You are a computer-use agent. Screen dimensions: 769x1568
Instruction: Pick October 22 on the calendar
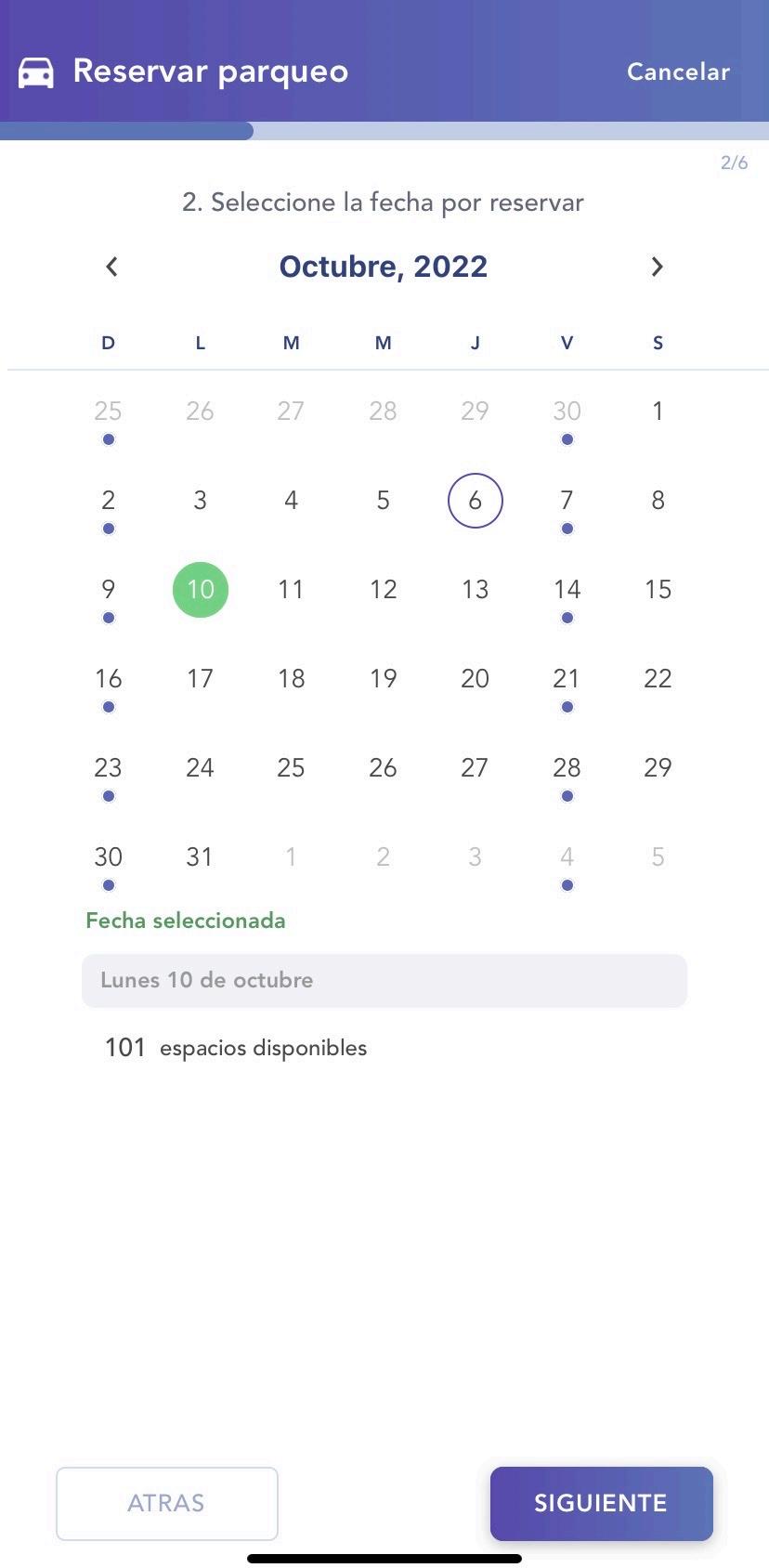click(x=658, y=679)
